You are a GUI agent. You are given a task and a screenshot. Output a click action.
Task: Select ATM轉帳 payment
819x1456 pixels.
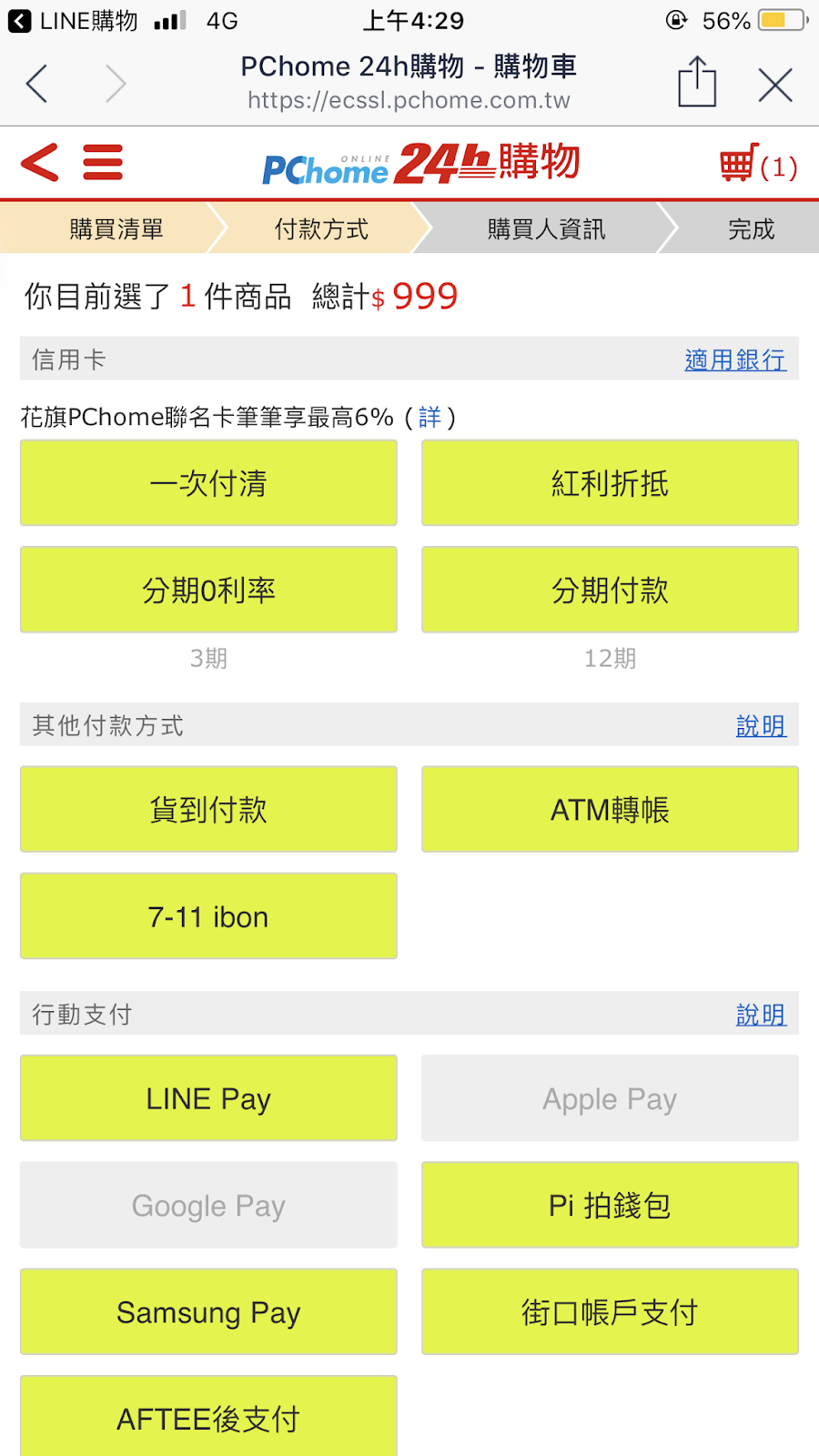pyautogui.click(x=610, y=809)
